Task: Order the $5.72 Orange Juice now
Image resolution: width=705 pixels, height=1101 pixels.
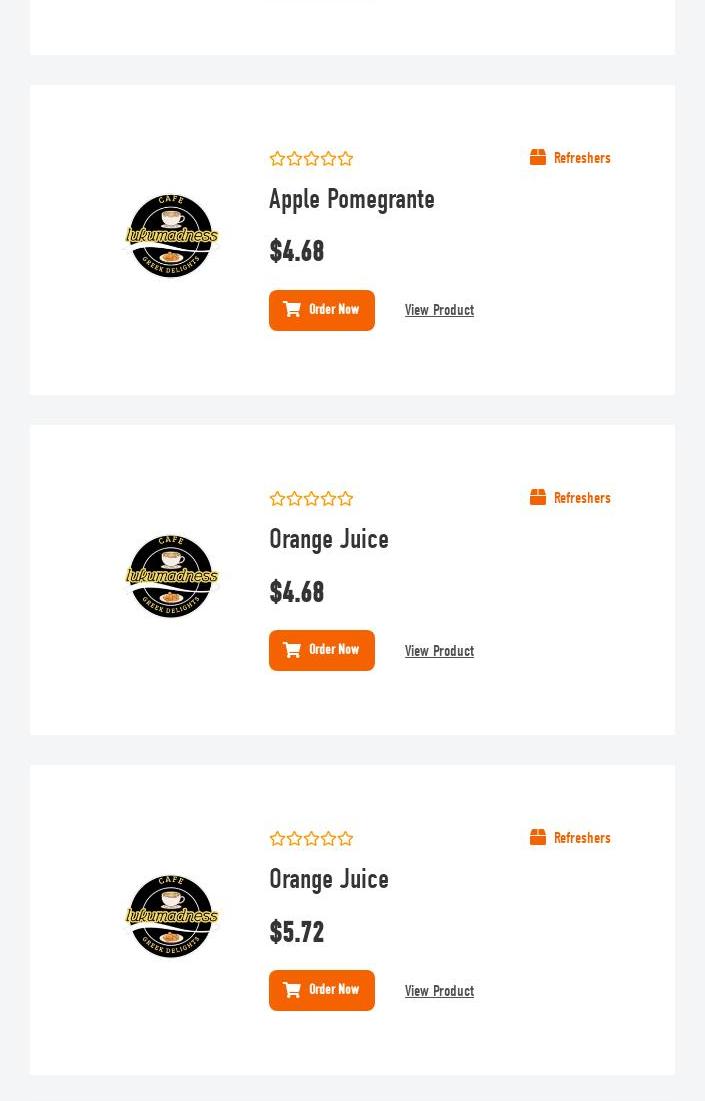Action: pyautogui.click(x=321, y=990)
